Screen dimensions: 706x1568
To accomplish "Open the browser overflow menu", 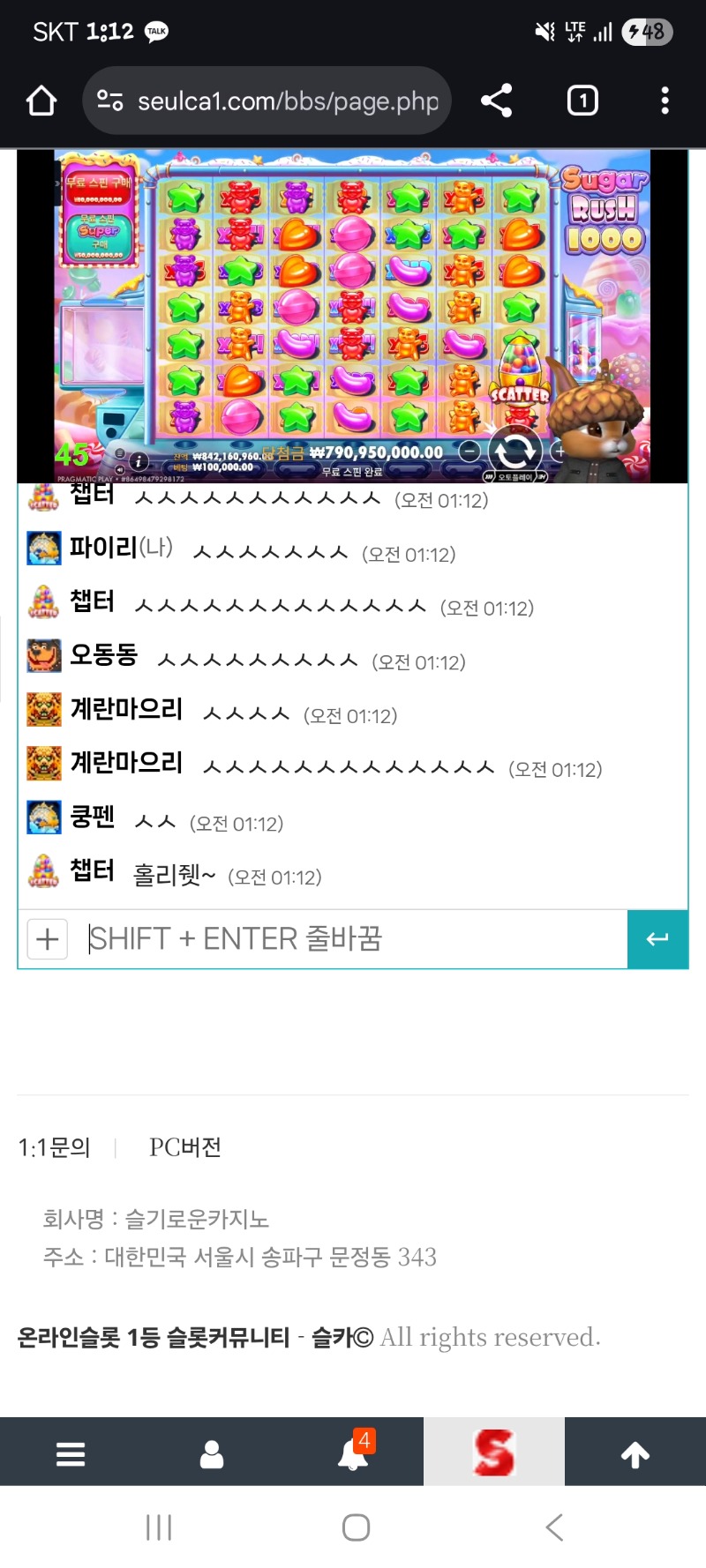I will [665, 101].
